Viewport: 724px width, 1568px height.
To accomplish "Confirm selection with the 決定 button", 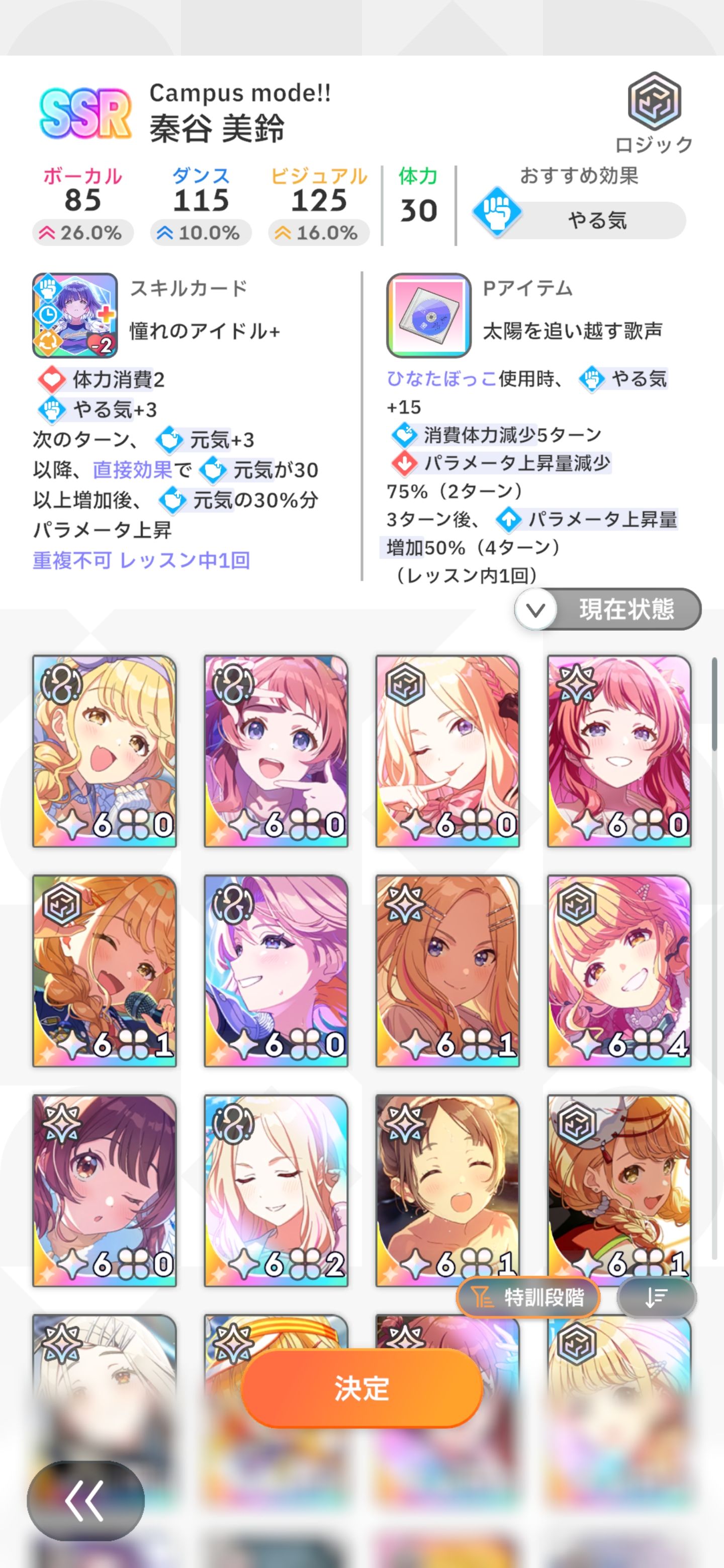I will tap(361, 1388).
